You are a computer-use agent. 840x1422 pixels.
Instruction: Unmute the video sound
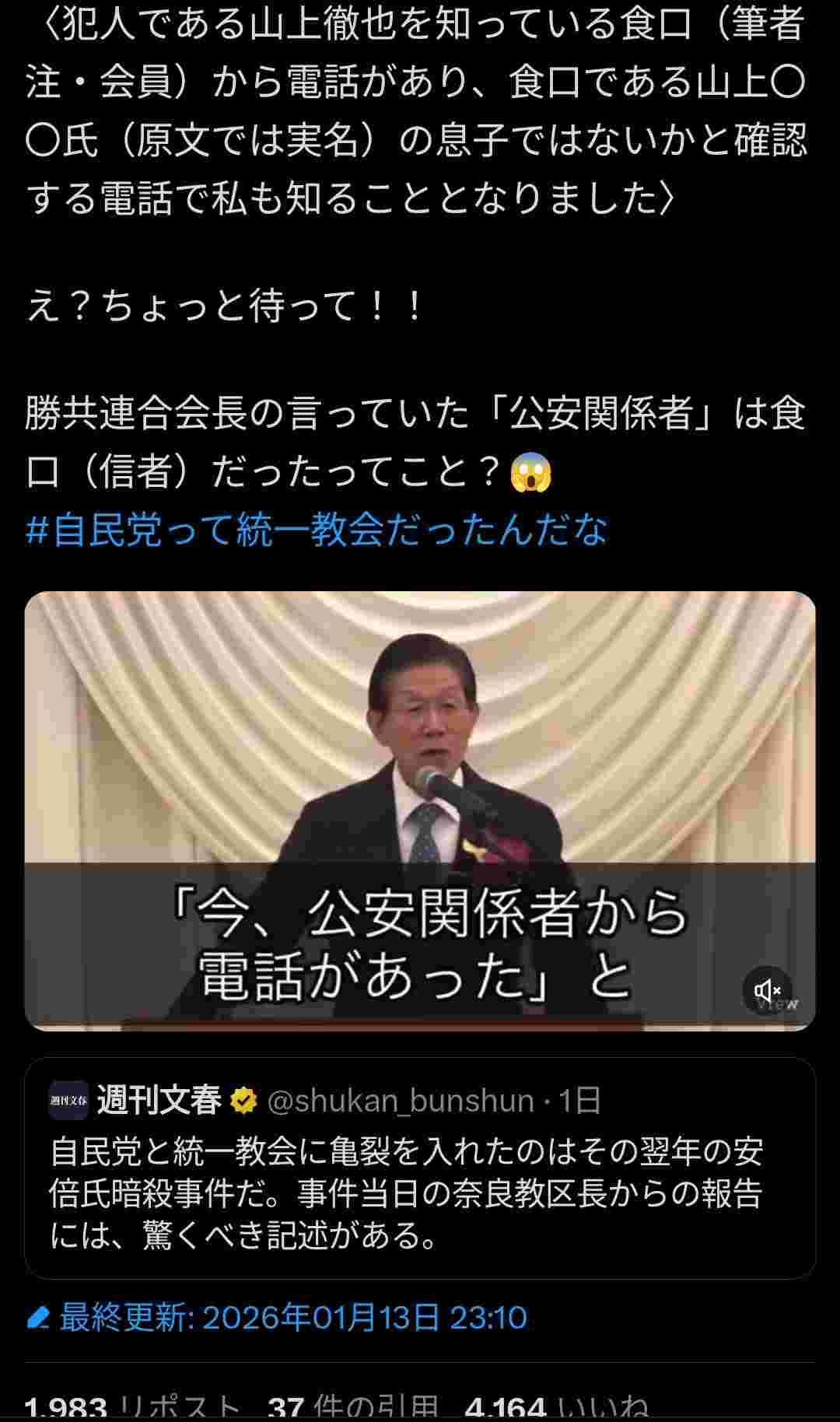coord(767,990)
